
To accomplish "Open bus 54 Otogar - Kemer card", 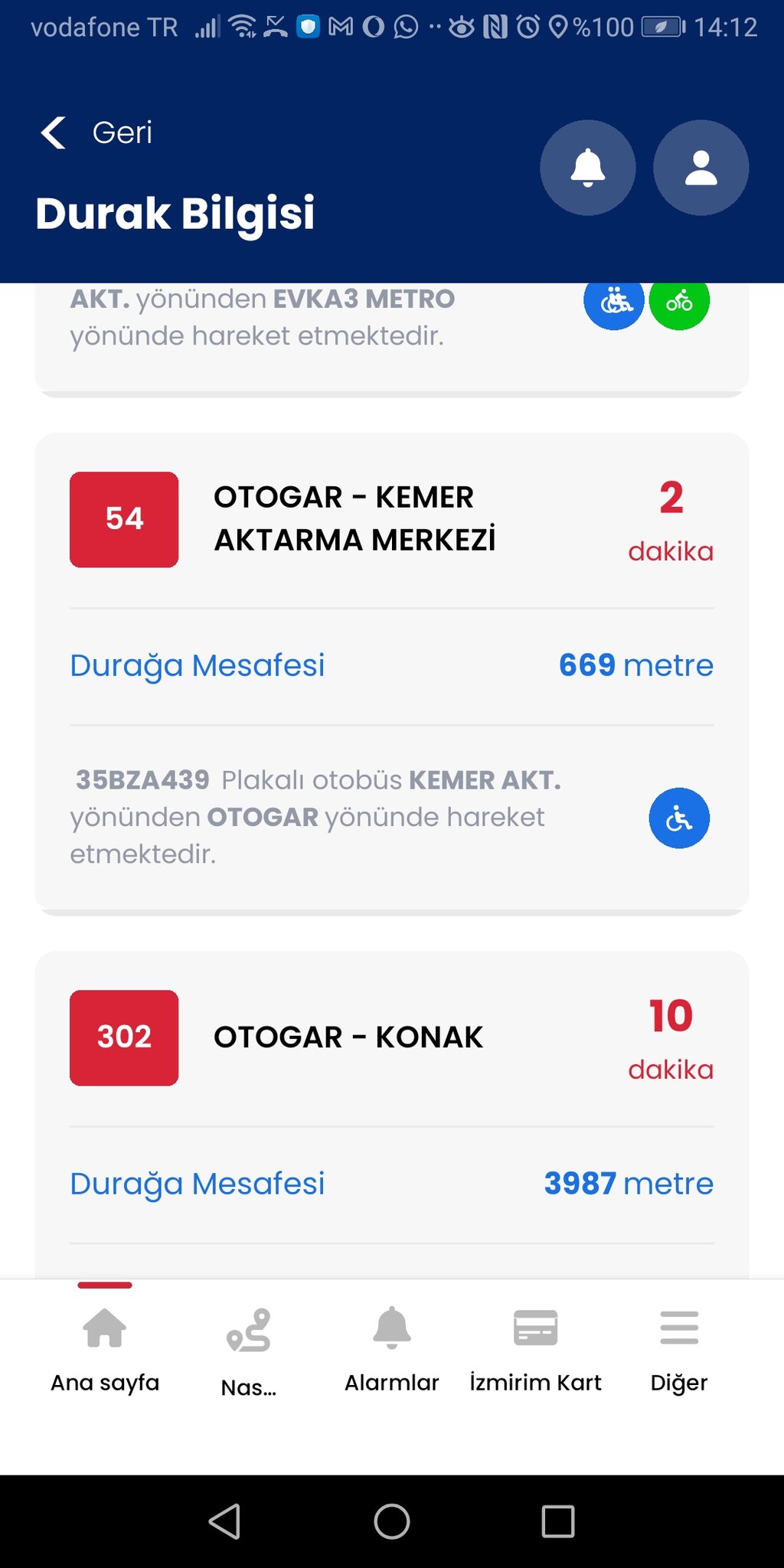I will coord(354,519).
